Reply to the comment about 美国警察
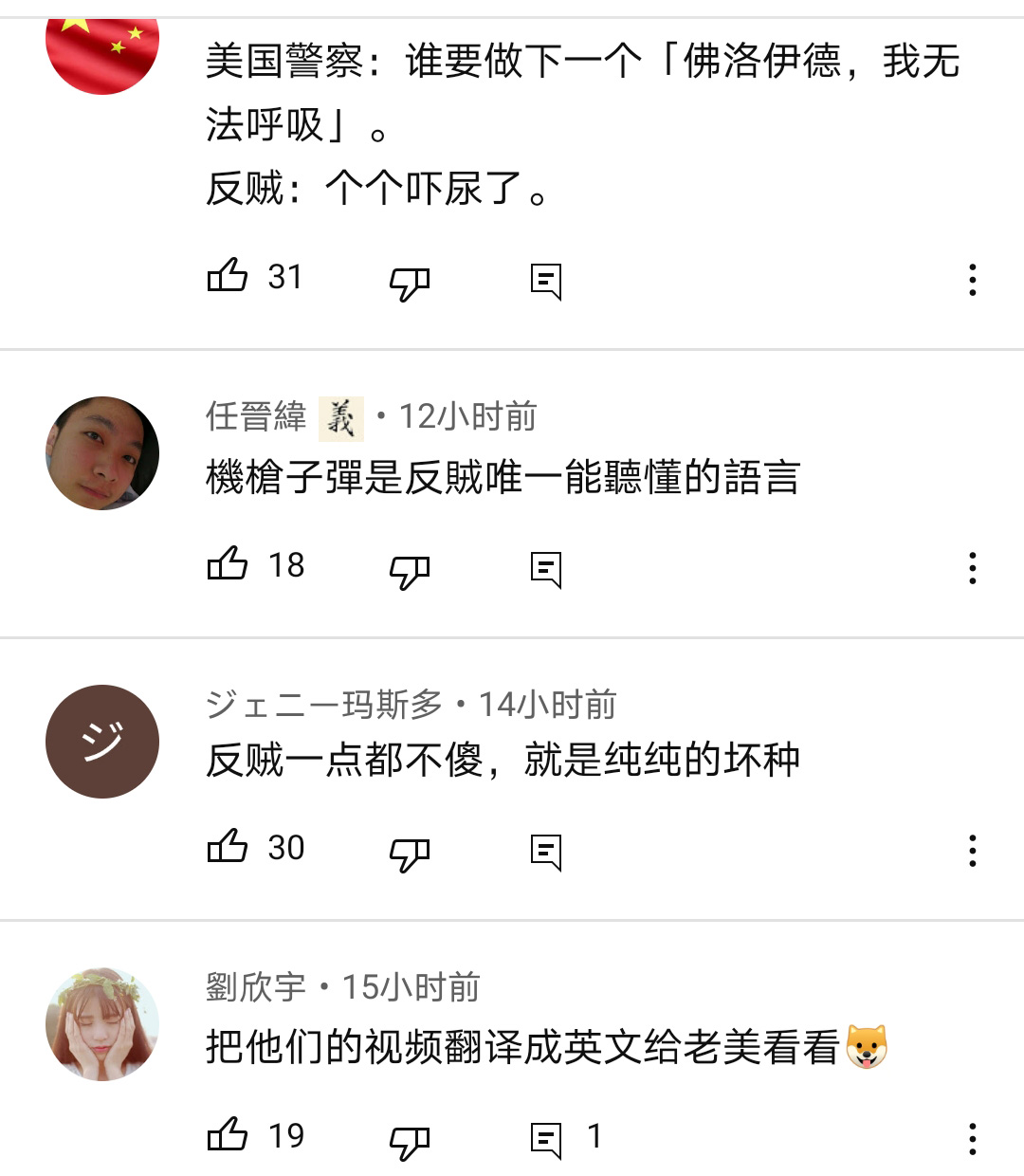 pyautogui.click(x=546, y=282)
